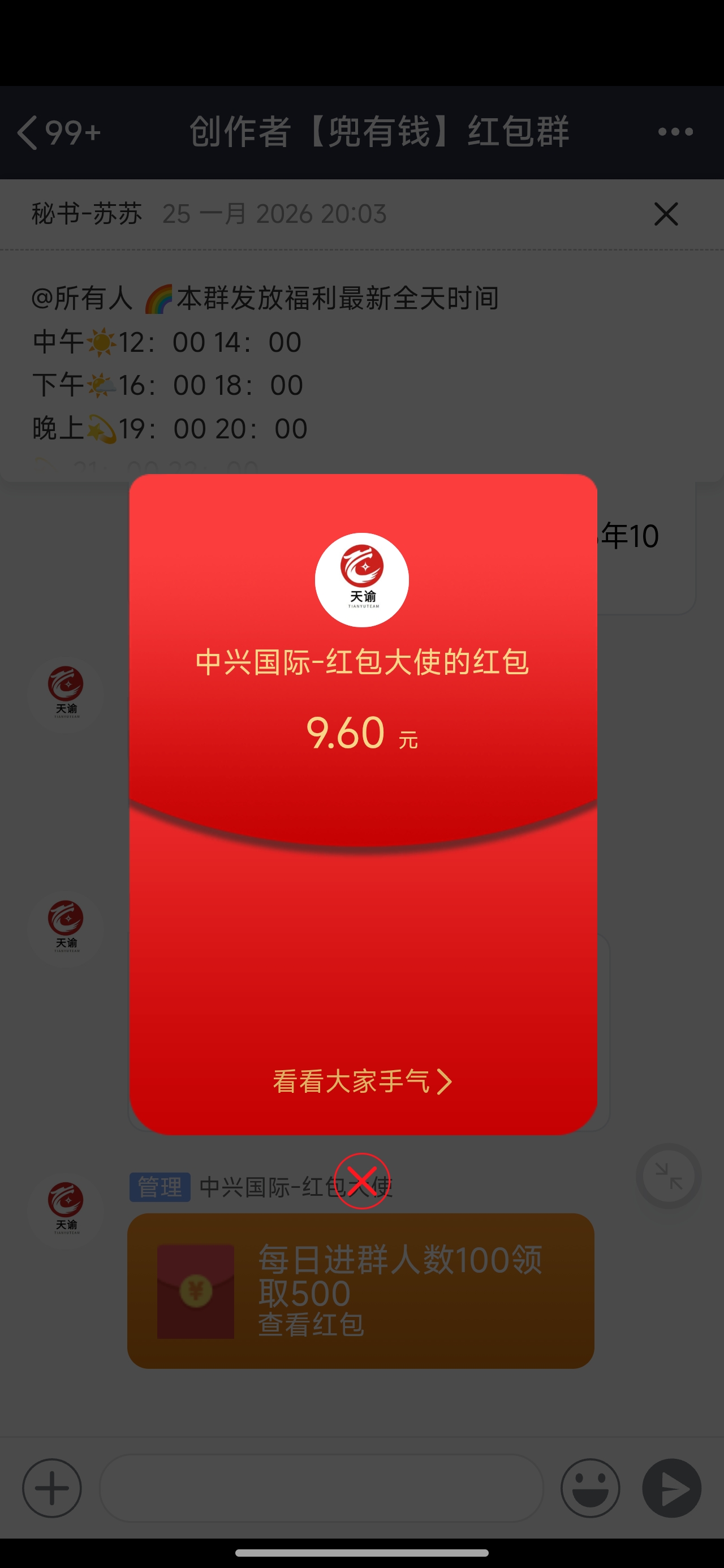The width and height of the screenshot is (724, 1568).
Task: Open the group's more options menu
Action: click(674, 133)
